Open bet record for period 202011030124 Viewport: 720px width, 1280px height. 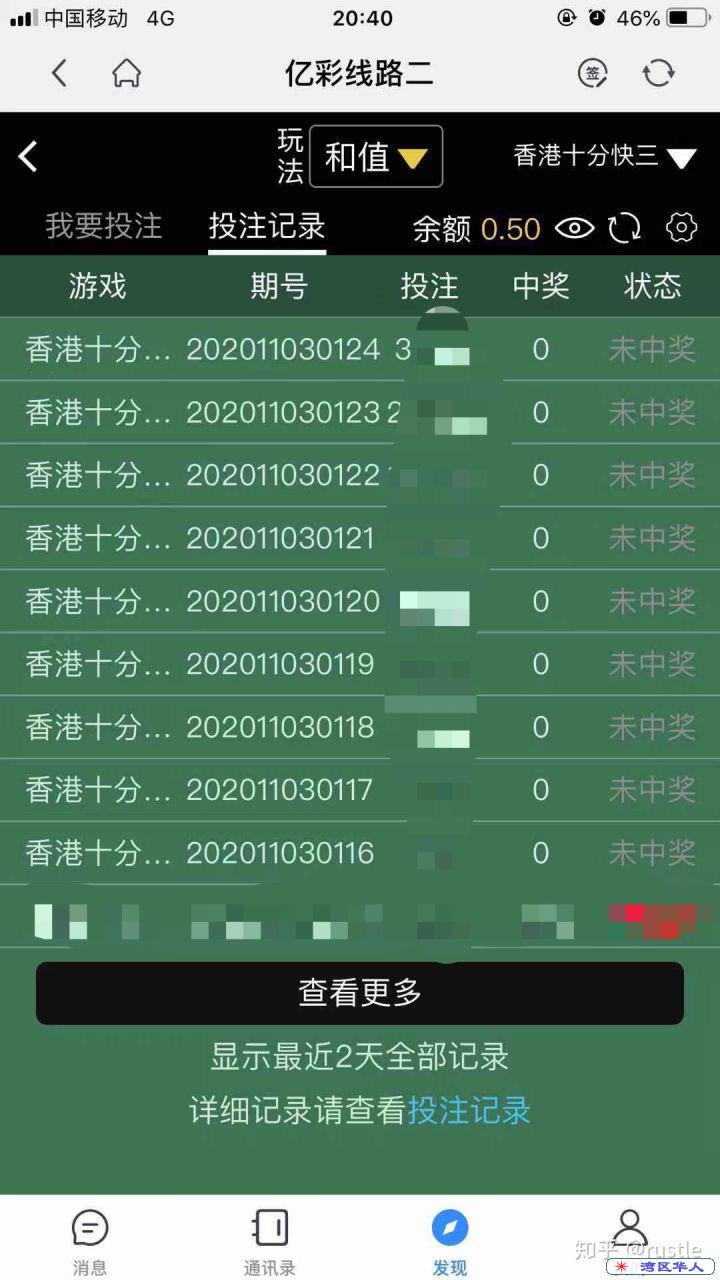(283, 349)
